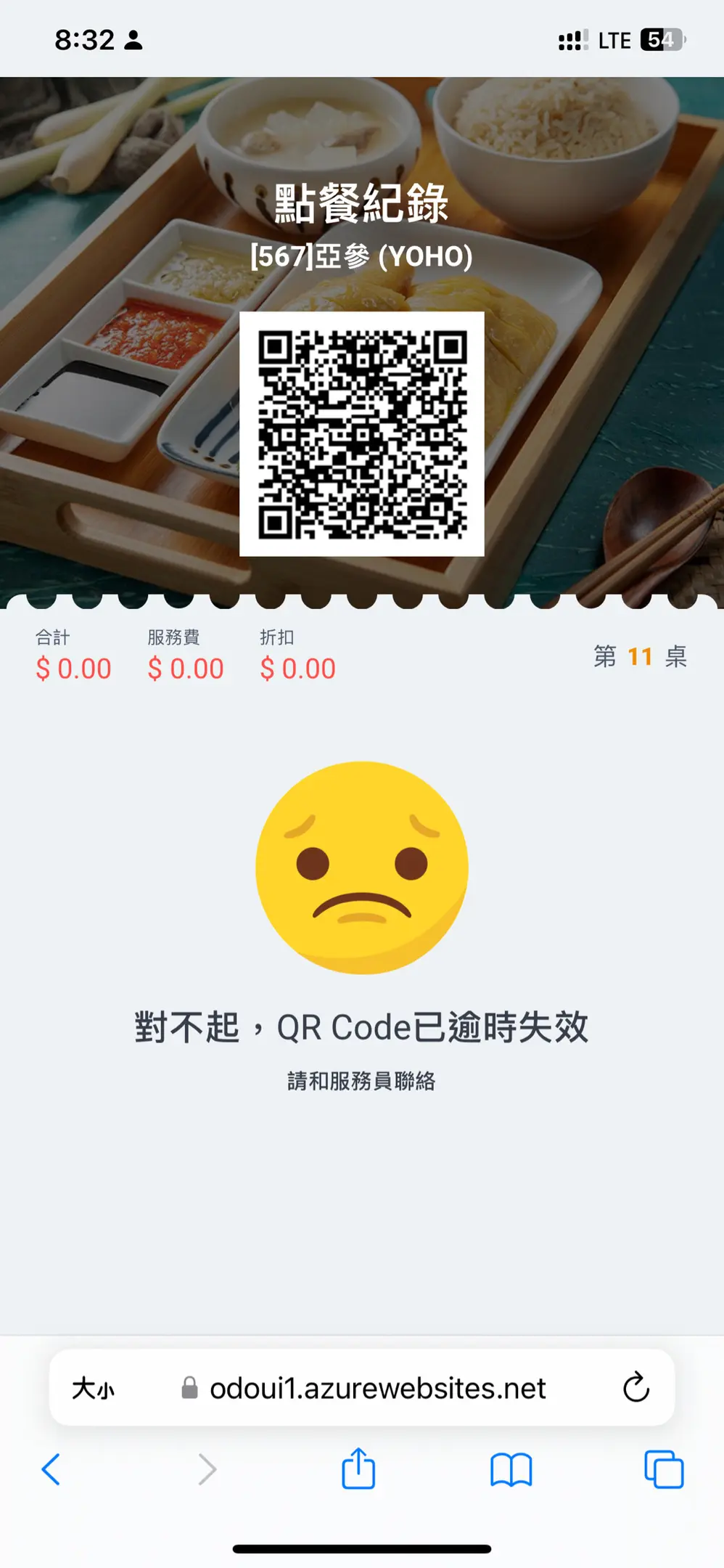Tap the odoui1.azurewebsites.net address bar
Screen dimensions: 724x1568
tap(377, 1389)
